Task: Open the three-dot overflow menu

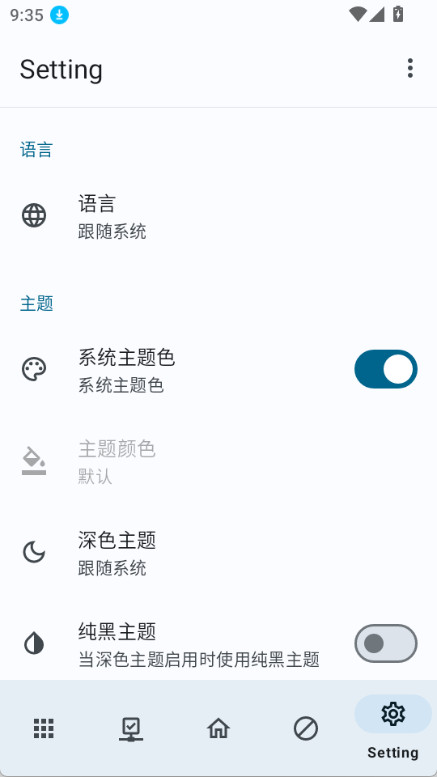Action: 410,68
